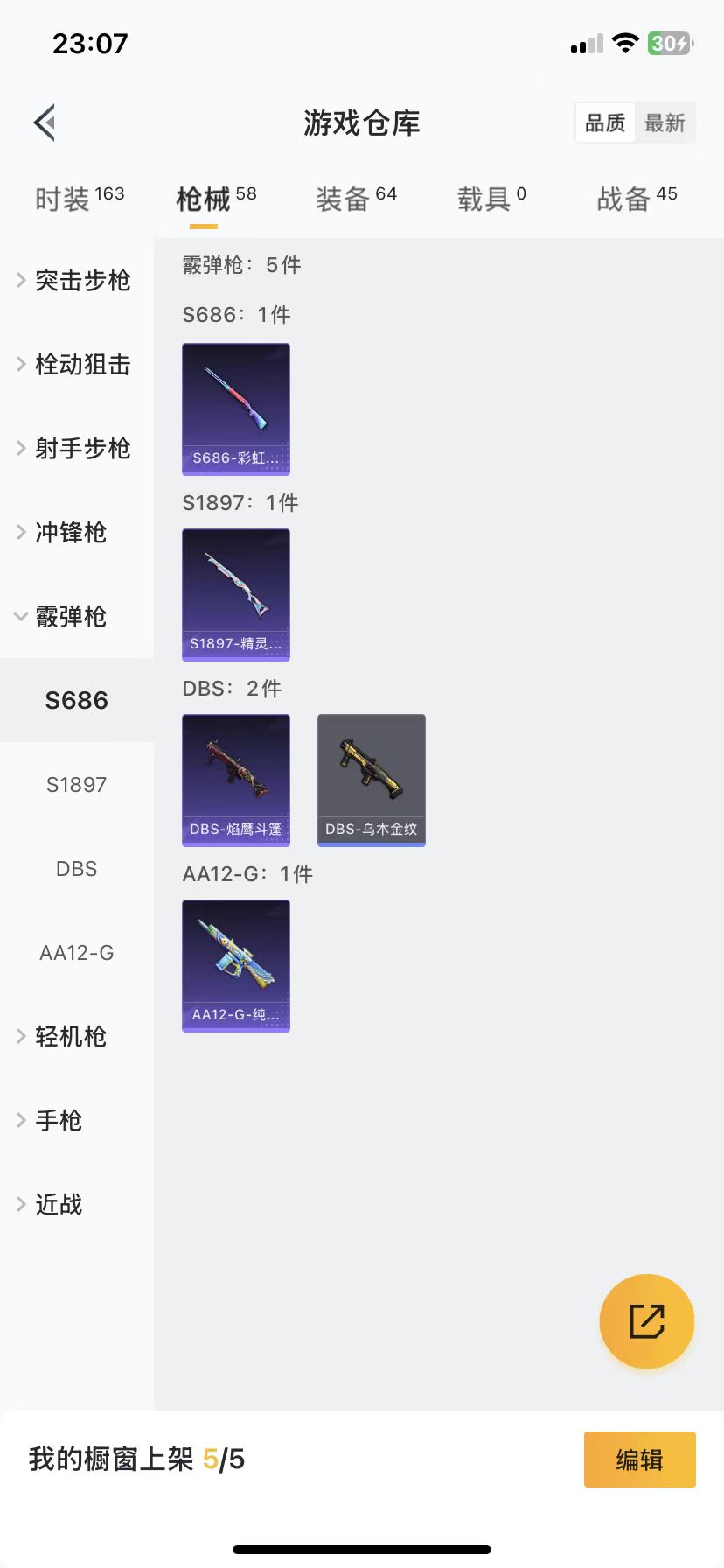Open the DBS-焰鹰斗篷 skin card

(x=236, y=780)
